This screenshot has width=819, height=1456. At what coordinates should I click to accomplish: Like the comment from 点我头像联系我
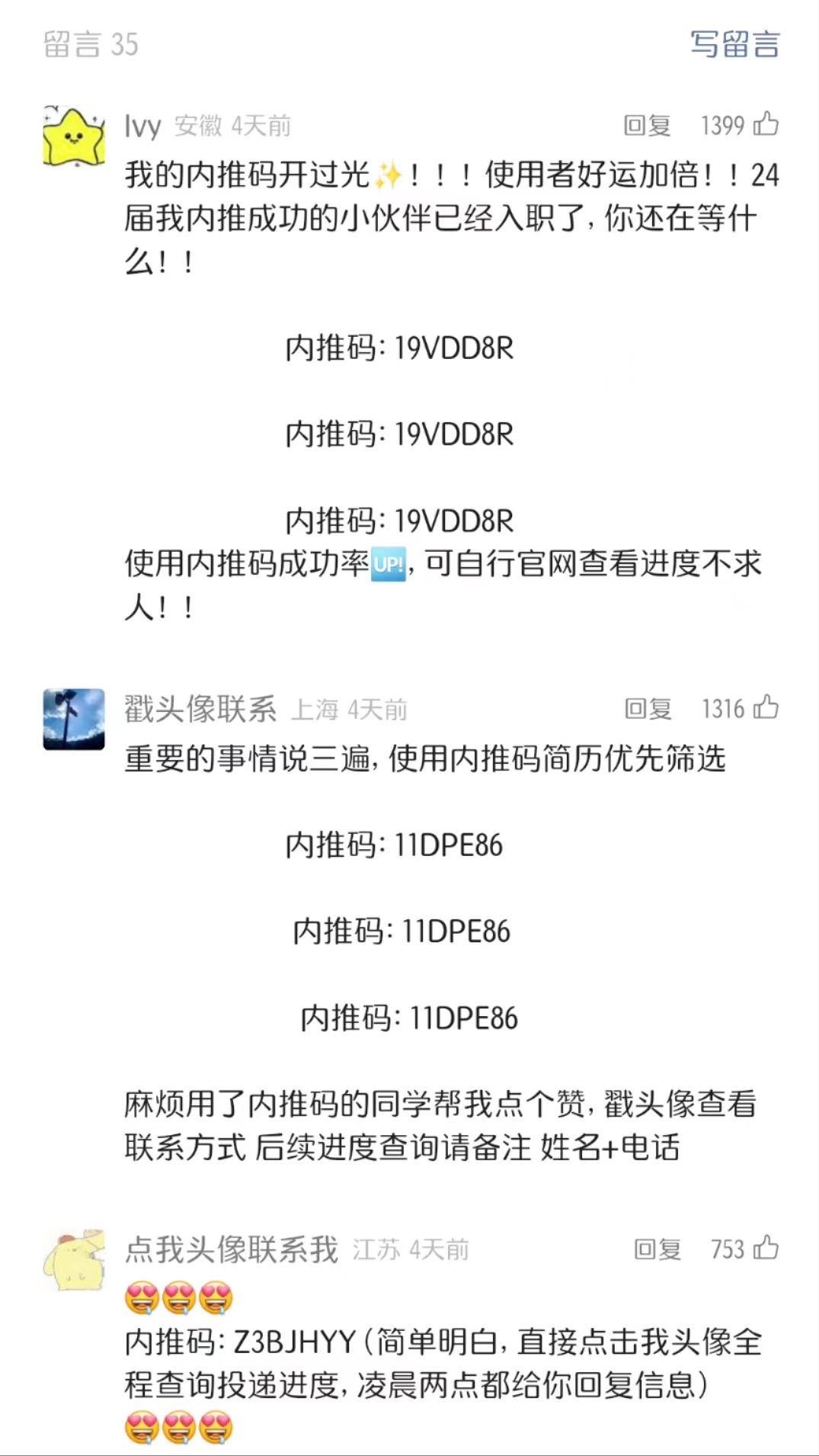pos(766,1248)
